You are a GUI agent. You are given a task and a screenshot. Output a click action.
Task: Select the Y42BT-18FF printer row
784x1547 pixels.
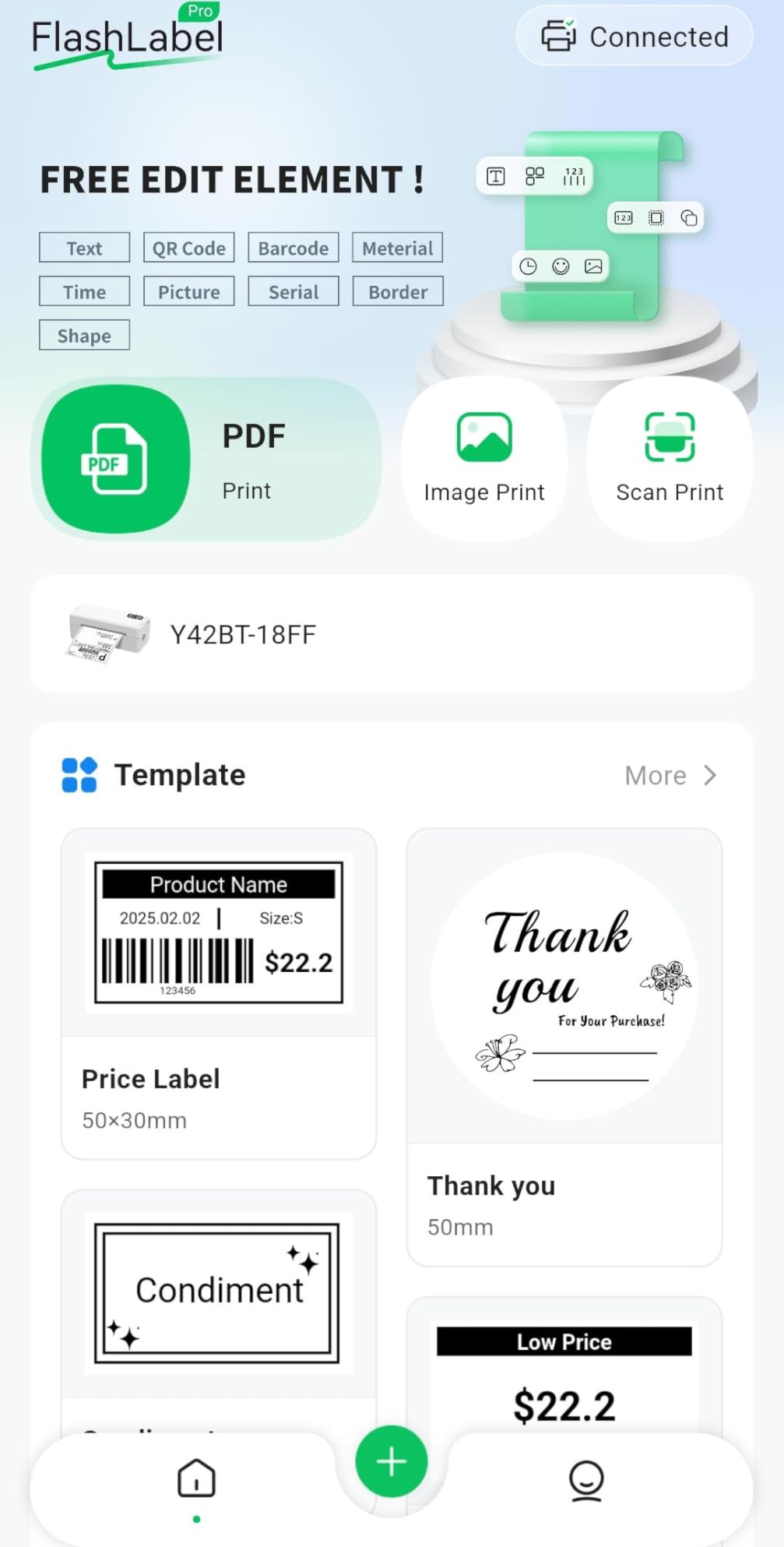coord(392,633)
